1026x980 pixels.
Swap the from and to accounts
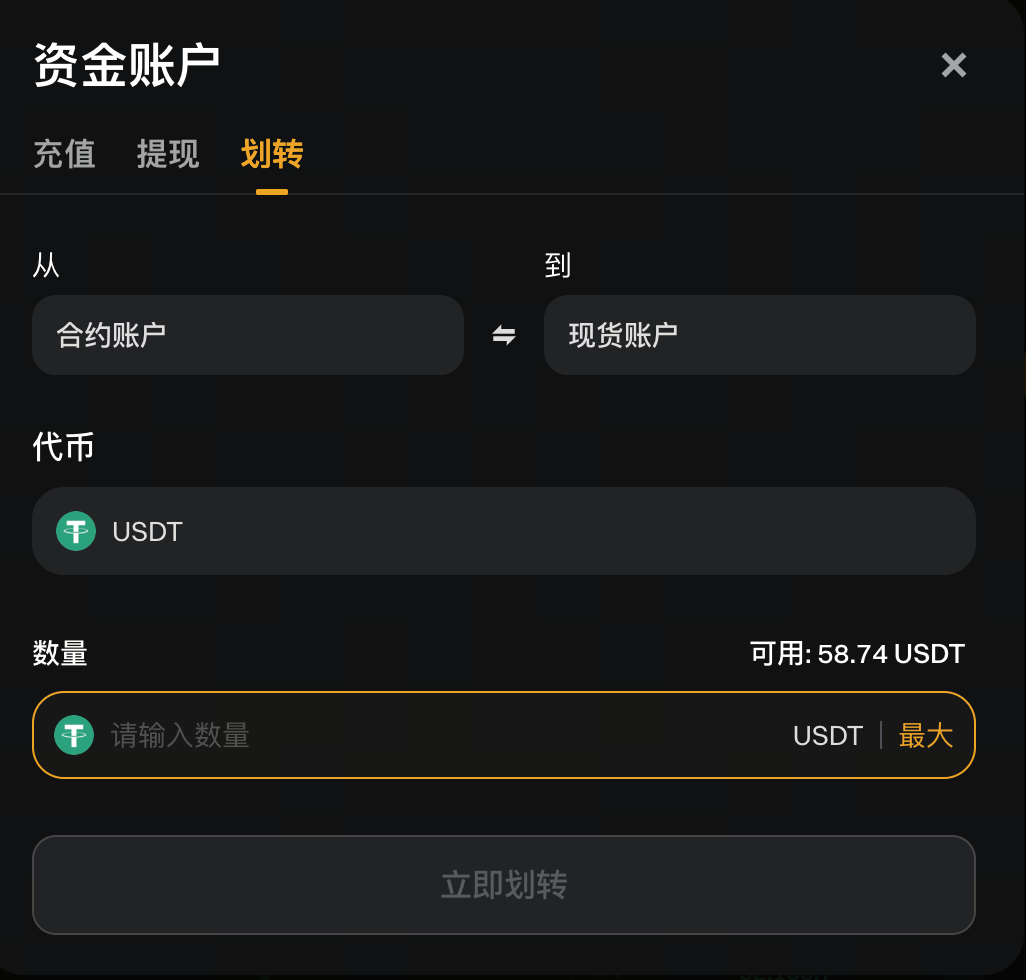pos(504,335)
